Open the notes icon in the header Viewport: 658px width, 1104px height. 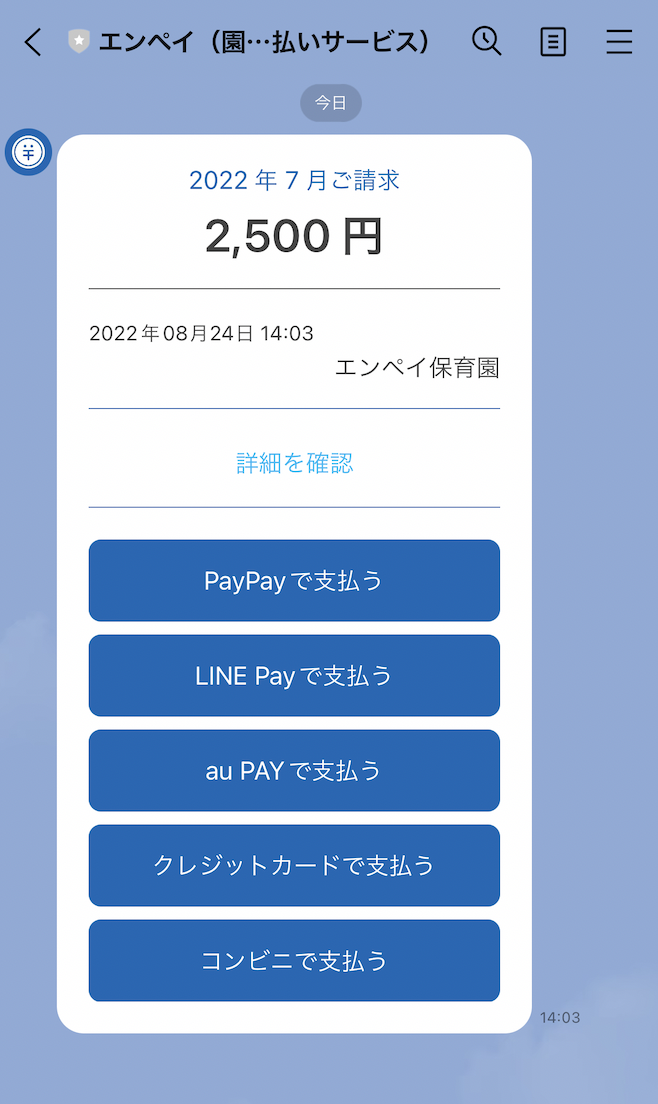pos(553,42)
